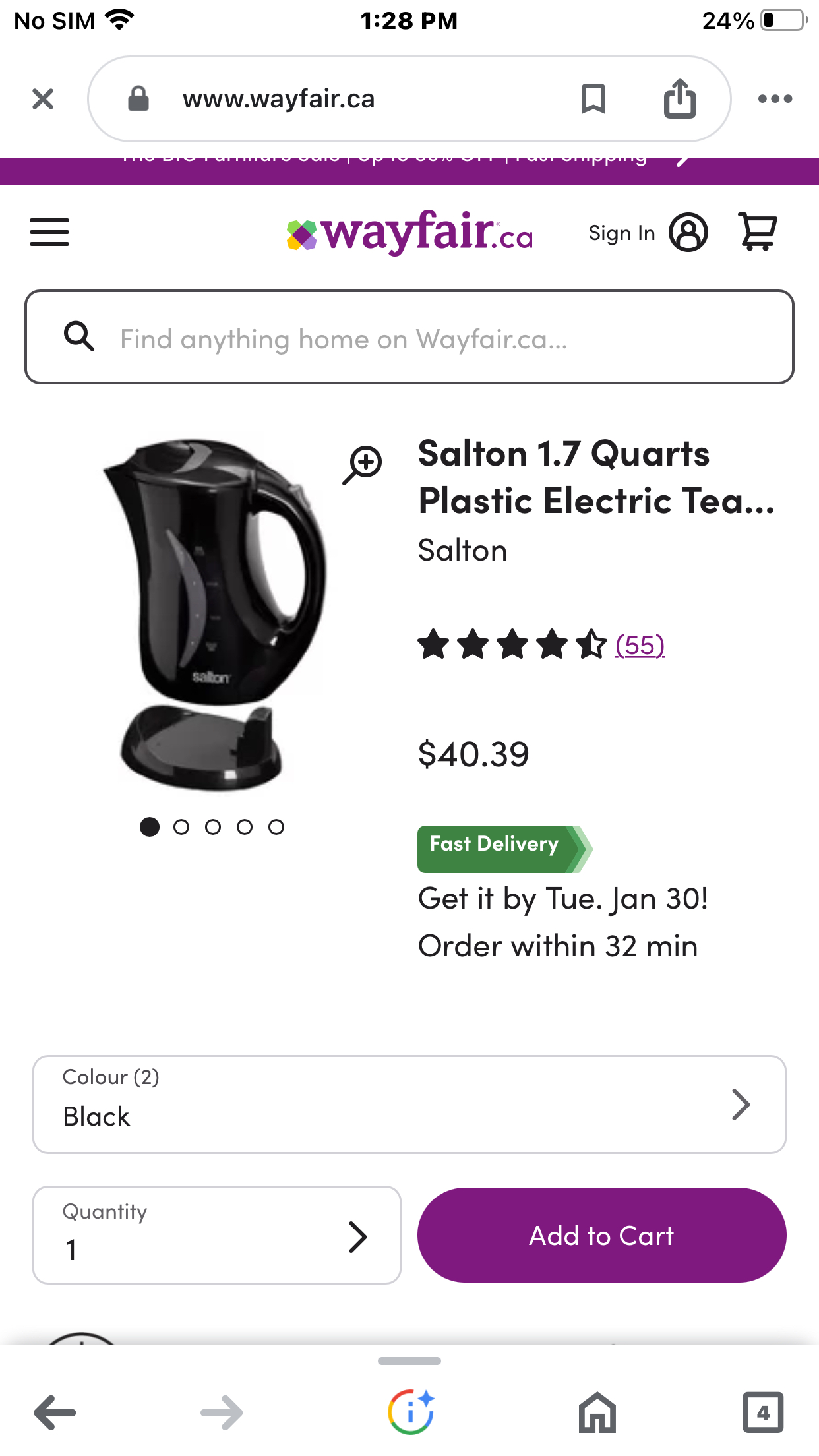Expand the Colour selector showing Black
Image resolution: width=819 pixels, height=1456 pixels.
(409, 1105)
